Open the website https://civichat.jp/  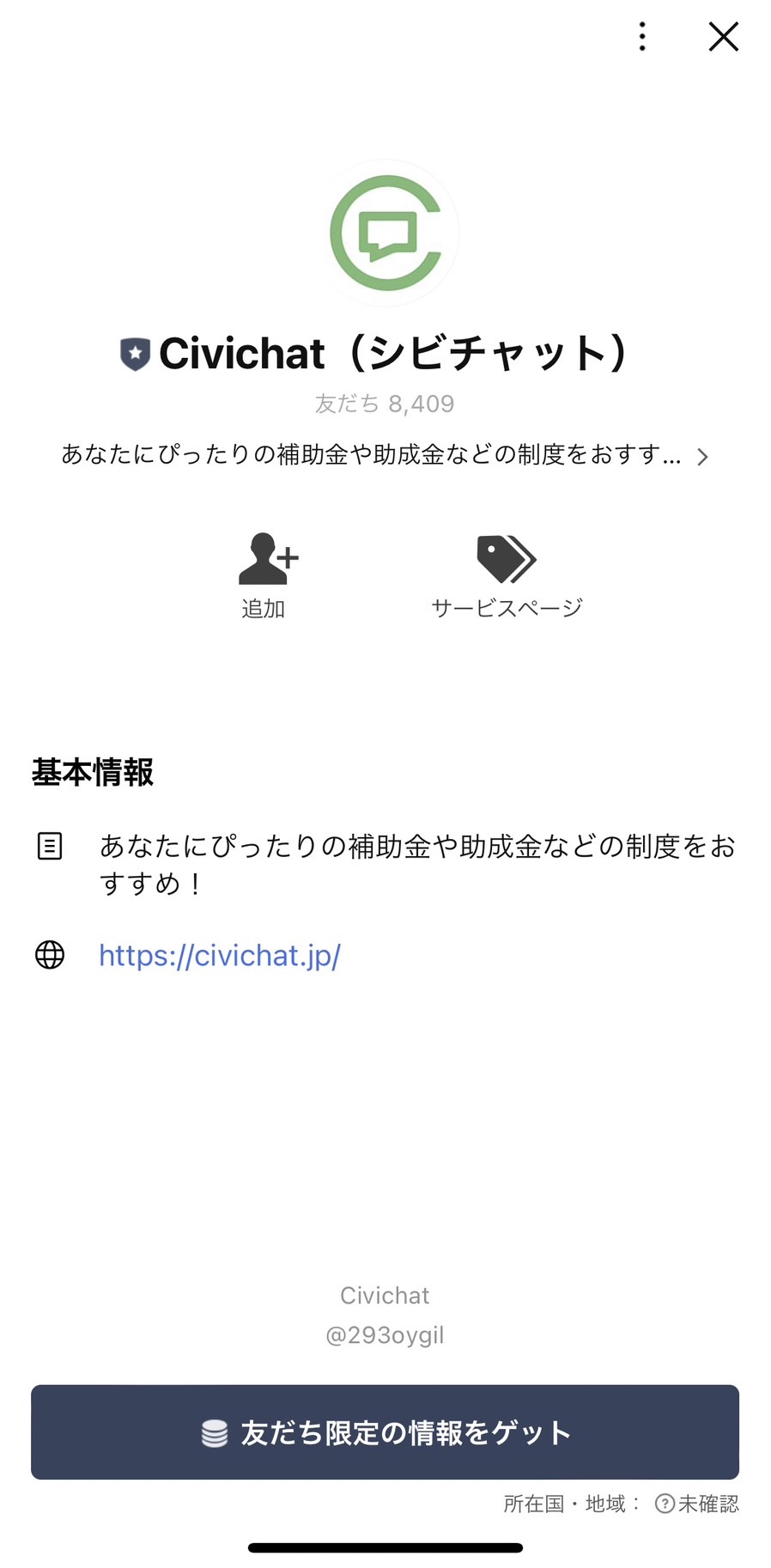pos(220,955)
